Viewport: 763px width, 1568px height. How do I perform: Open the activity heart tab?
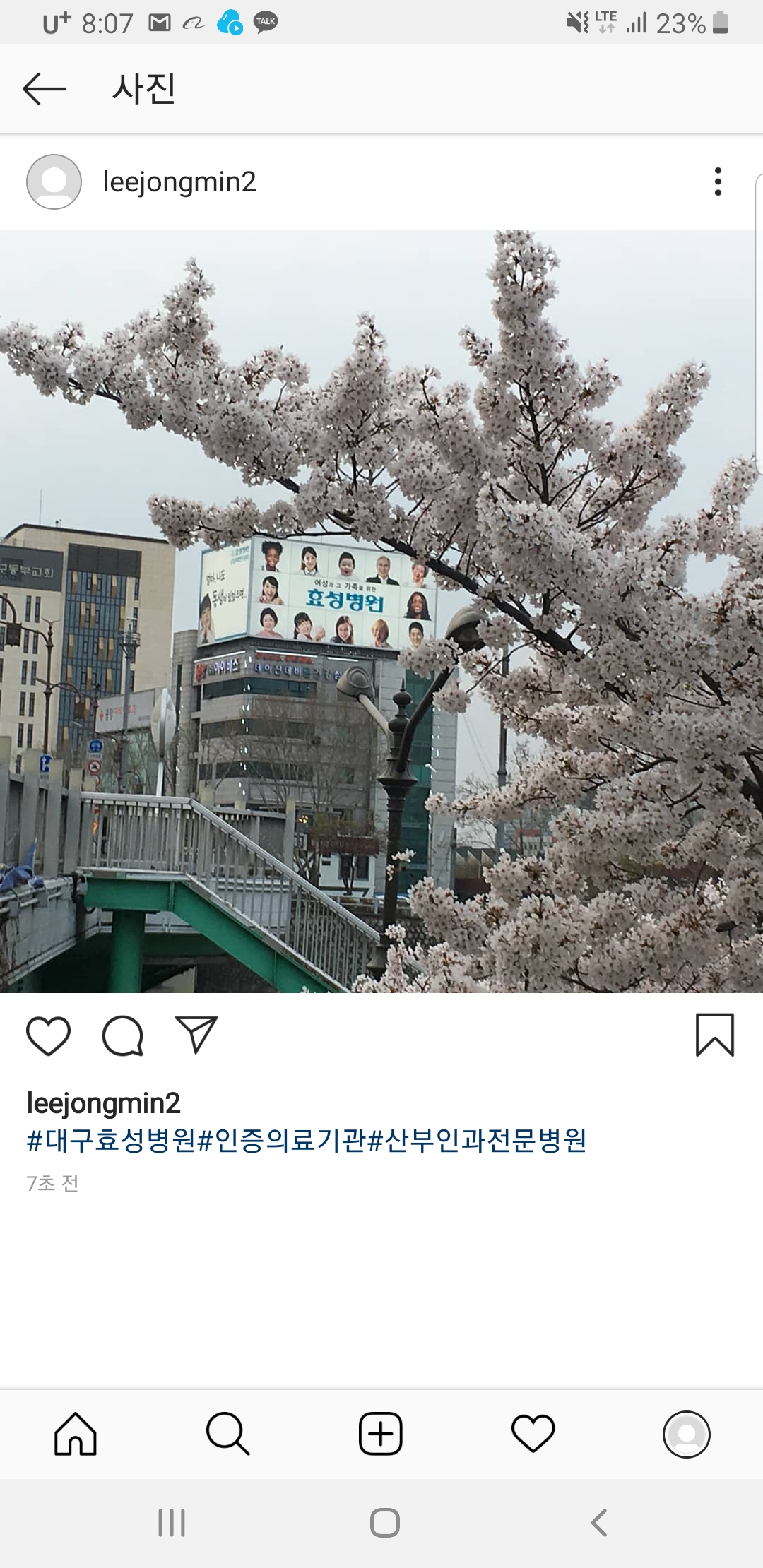point(533,1434)
